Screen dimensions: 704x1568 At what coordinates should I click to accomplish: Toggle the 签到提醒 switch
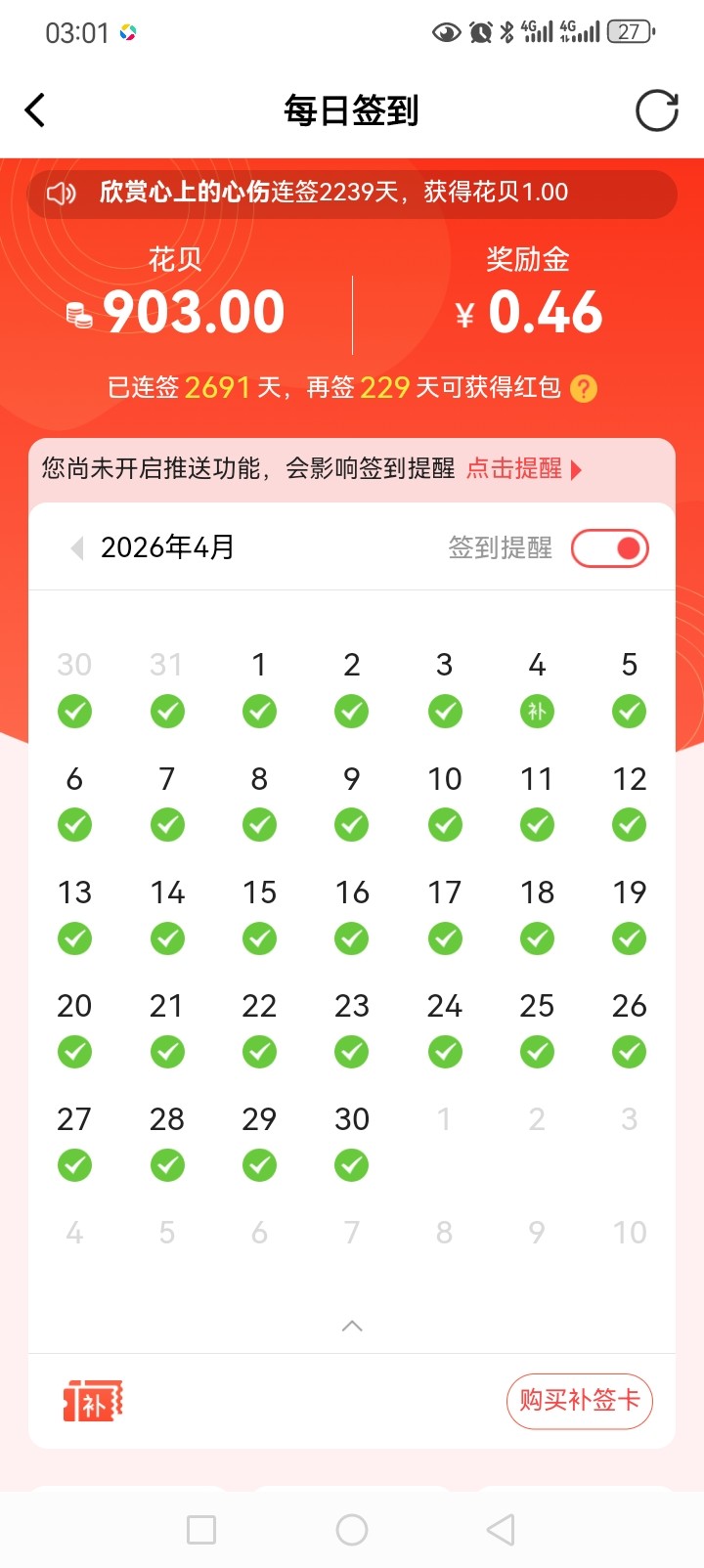click(610, 548)
